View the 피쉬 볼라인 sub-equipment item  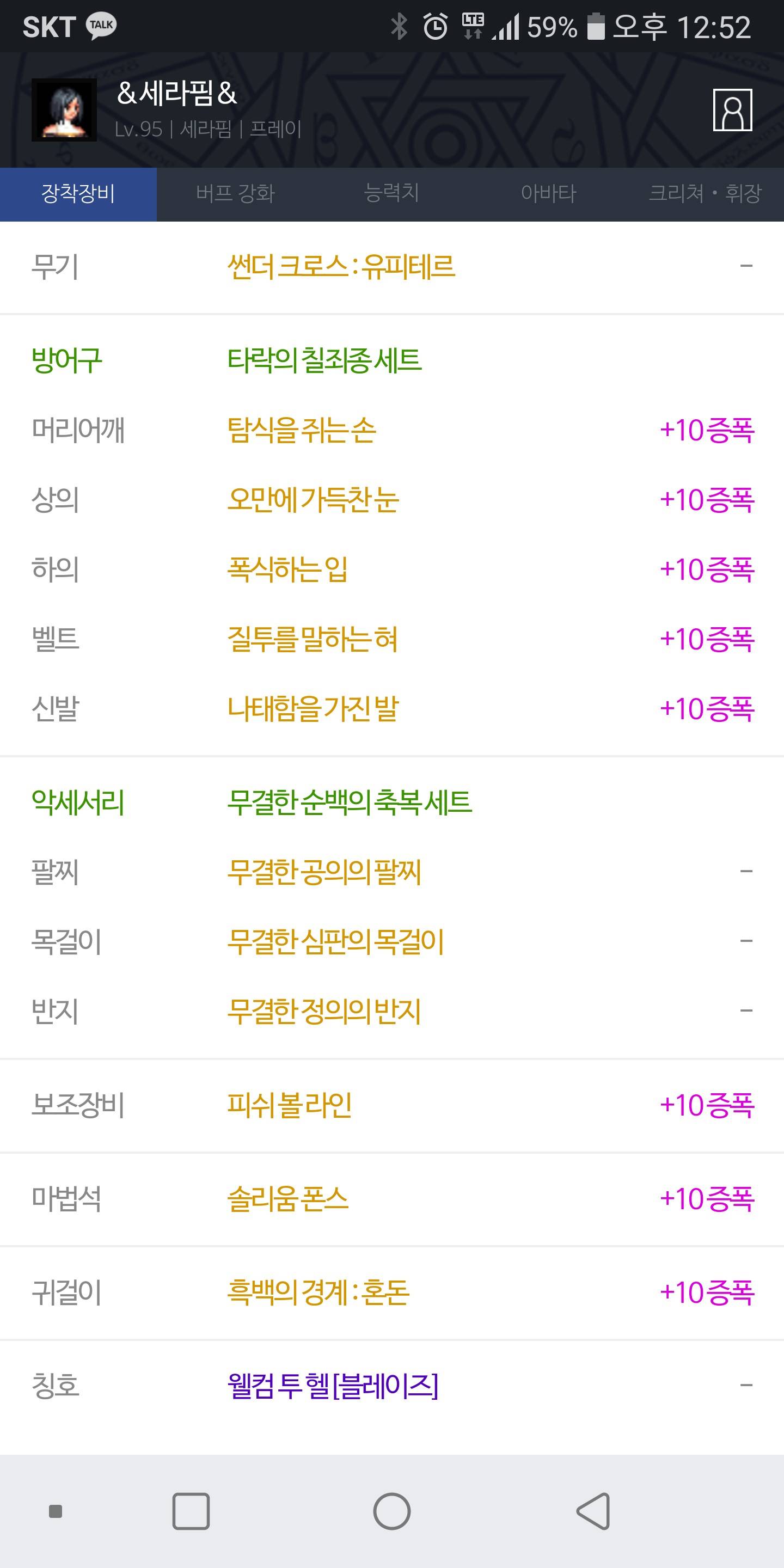(289, 1105)
